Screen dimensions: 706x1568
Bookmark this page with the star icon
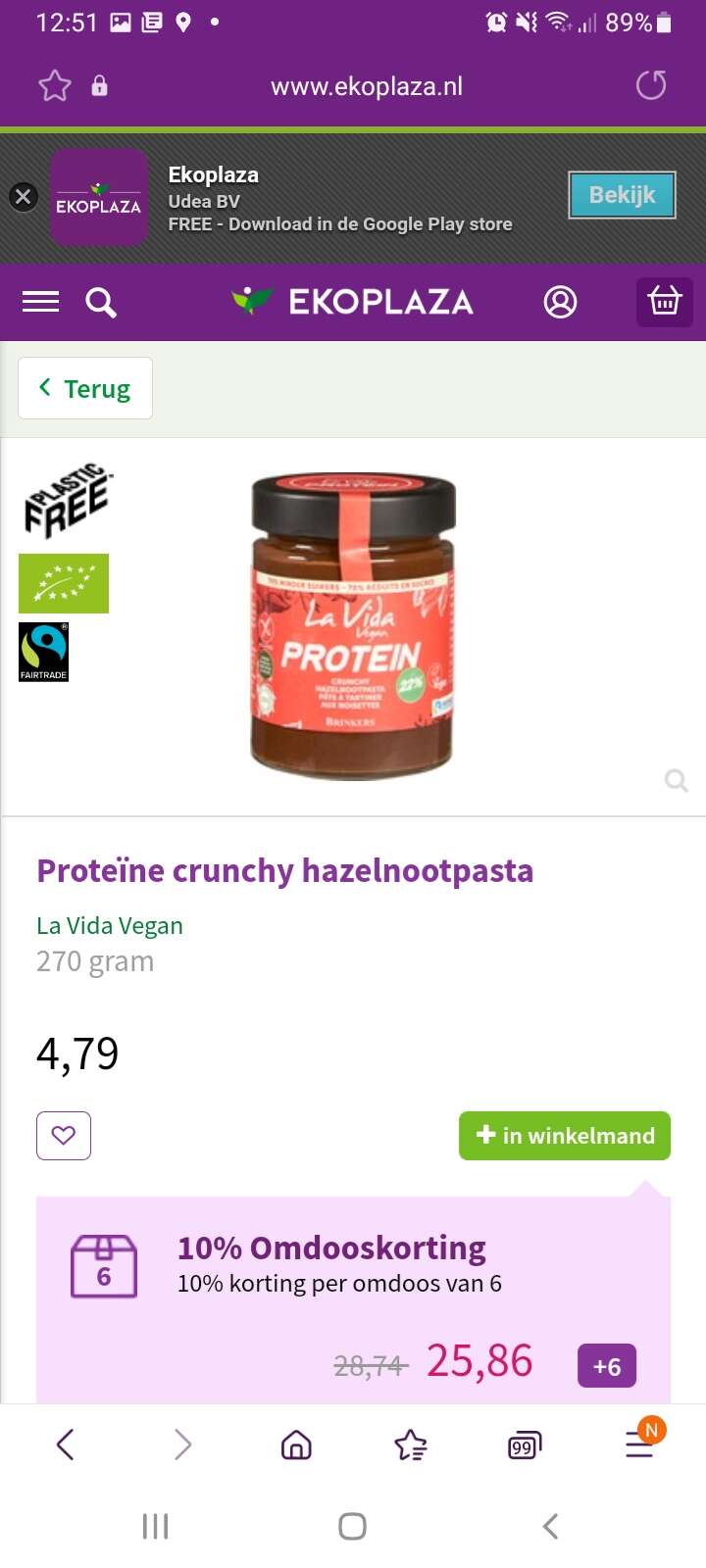(55, 86)
